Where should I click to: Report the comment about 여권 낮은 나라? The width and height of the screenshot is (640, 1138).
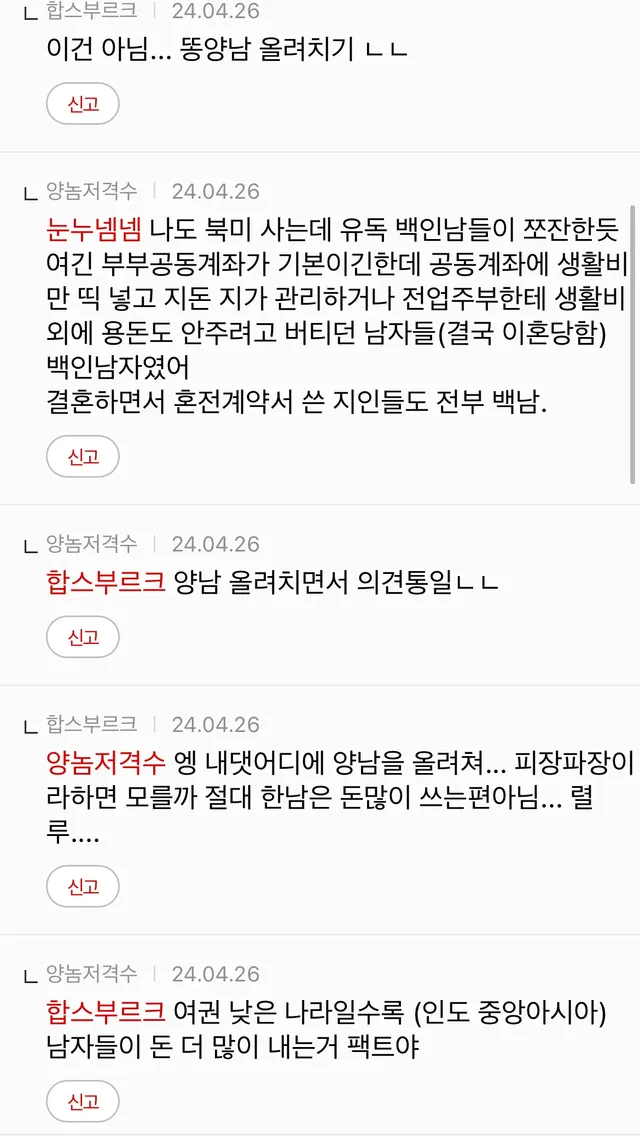(83, 1102)
